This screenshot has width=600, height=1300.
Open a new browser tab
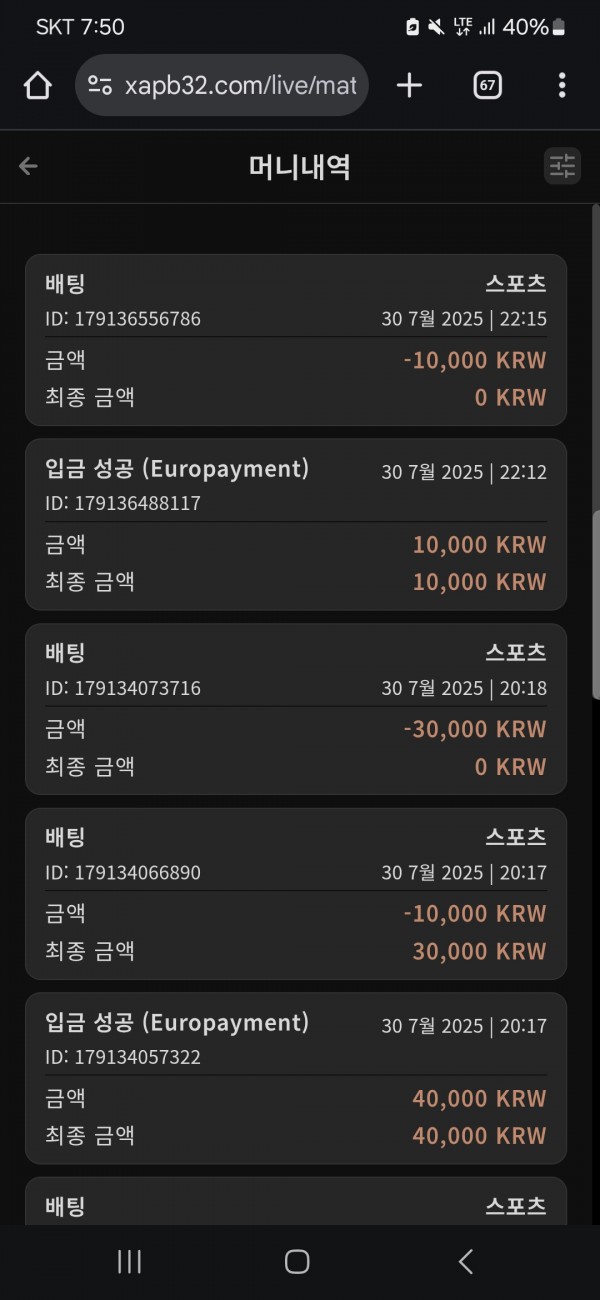[x=409, y=85]
